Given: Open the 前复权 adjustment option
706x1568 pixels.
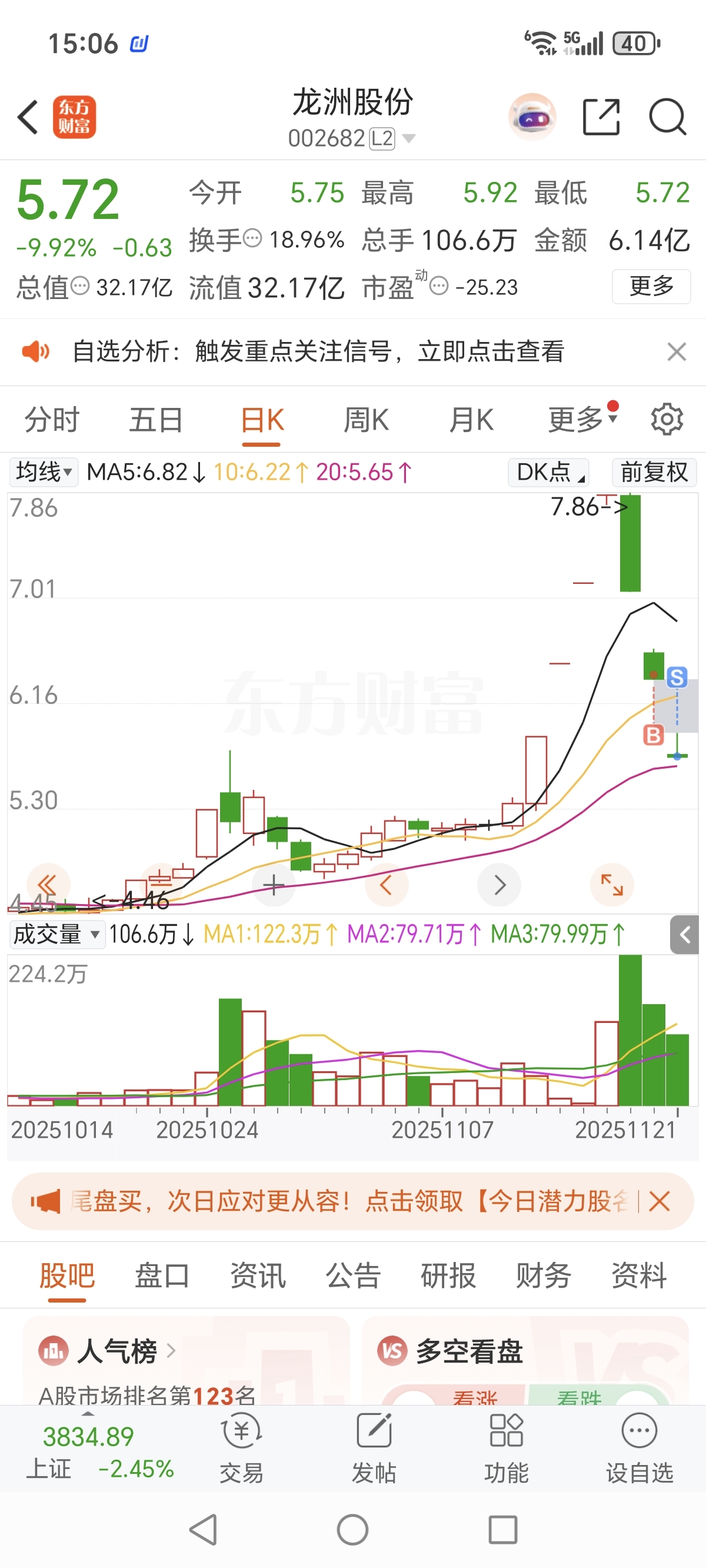Looking at the screenshot, I should [654, 471].
